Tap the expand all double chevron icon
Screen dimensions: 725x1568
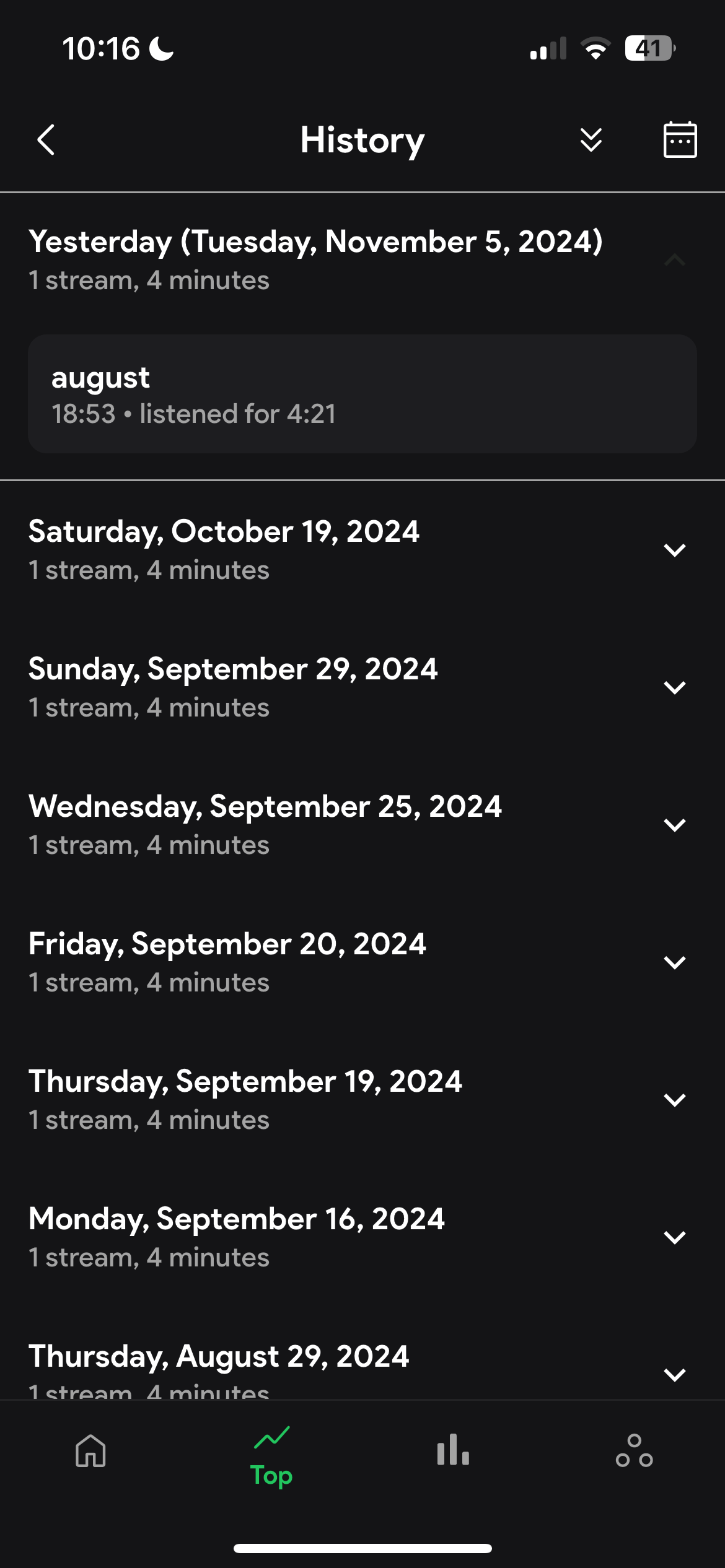591,140
